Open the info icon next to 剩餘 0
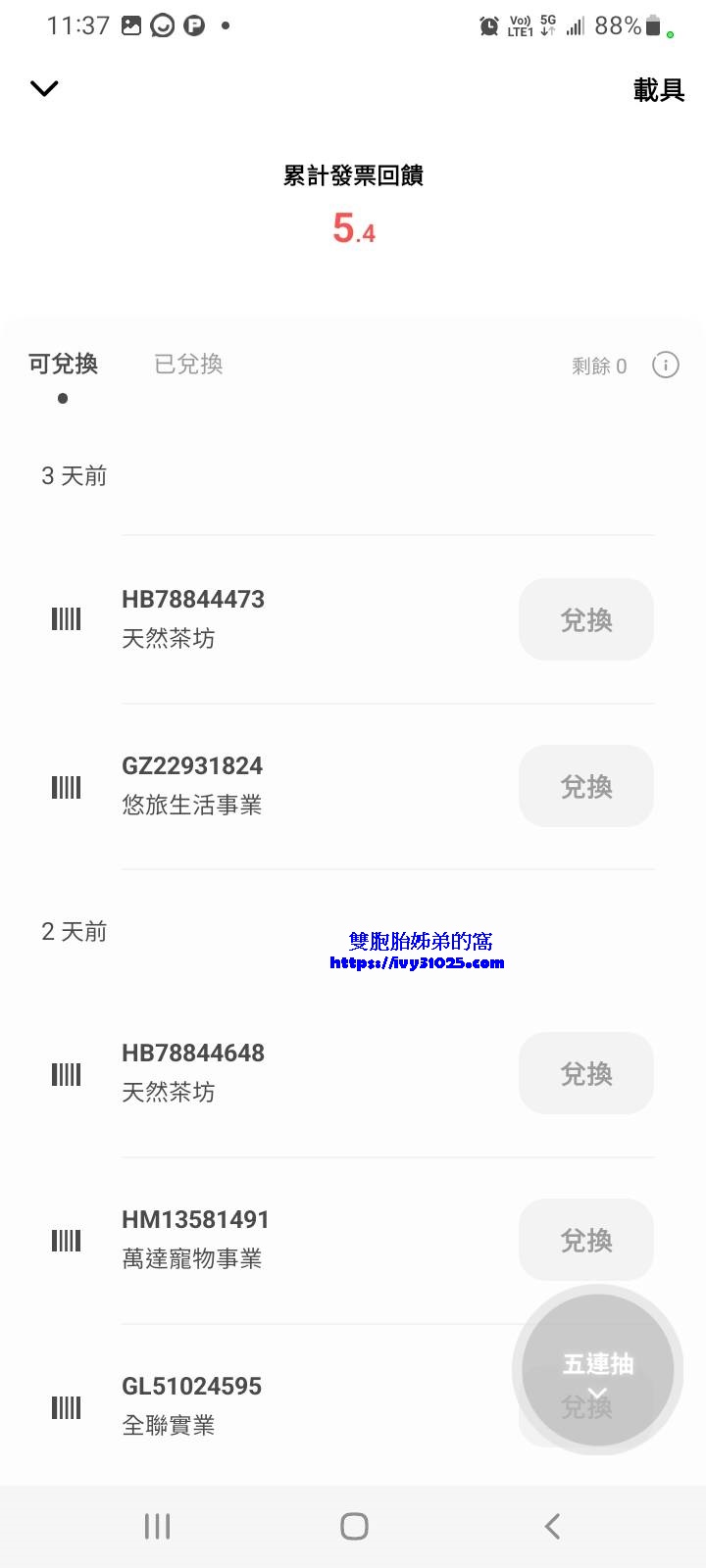This screenshot has height=1568, width=706. tap(665, 366)
